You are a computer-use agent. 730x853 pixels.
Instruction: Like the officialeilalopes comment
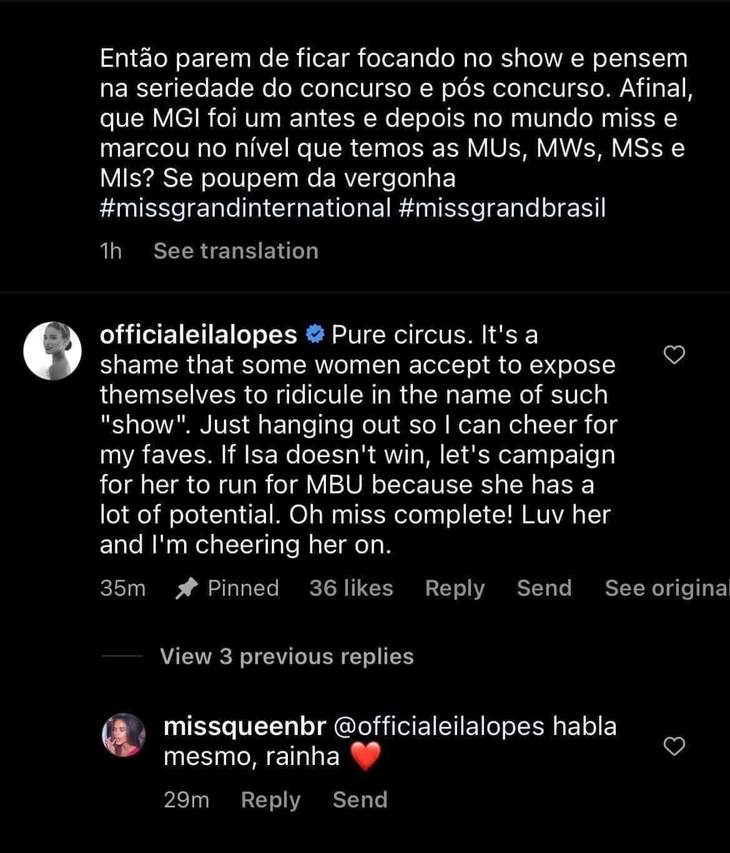675,355
